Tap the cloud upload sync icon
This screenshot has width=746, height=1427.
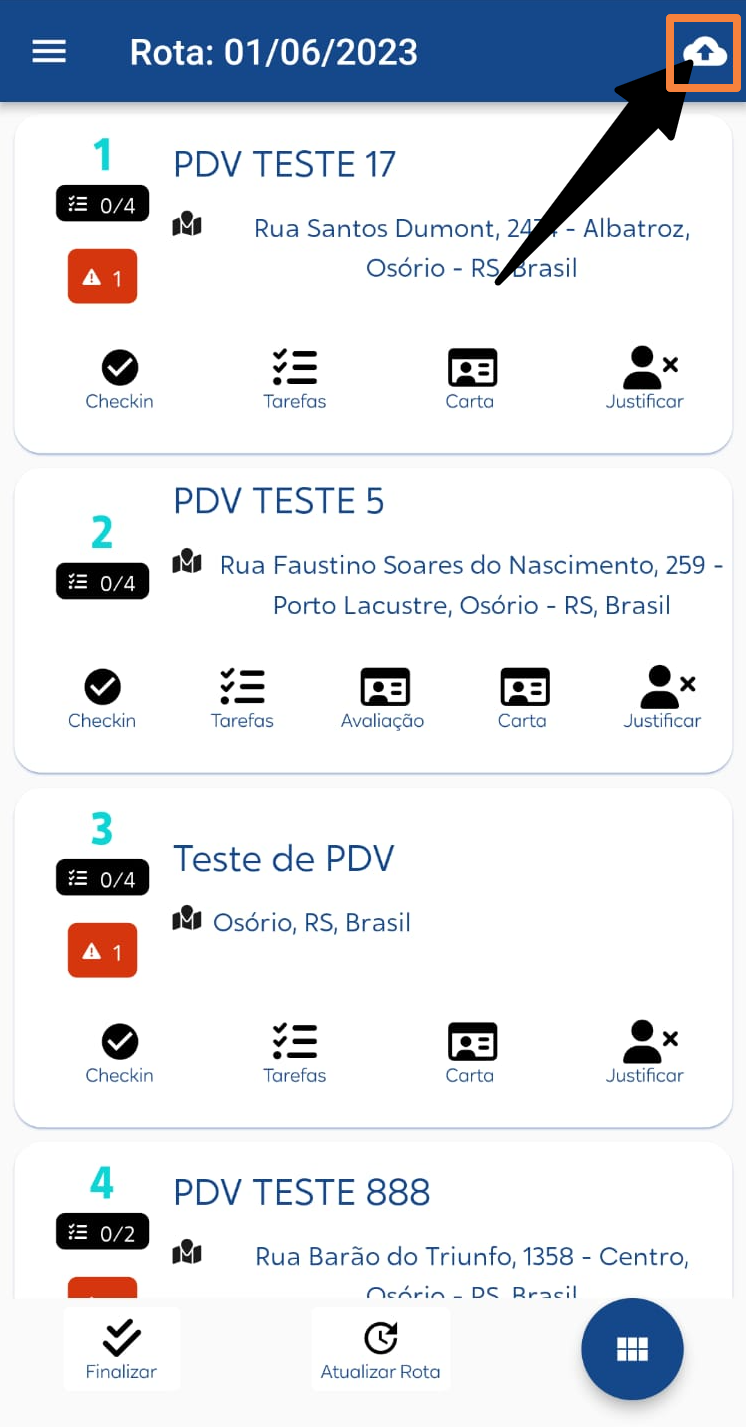click(x=705, y=52)
